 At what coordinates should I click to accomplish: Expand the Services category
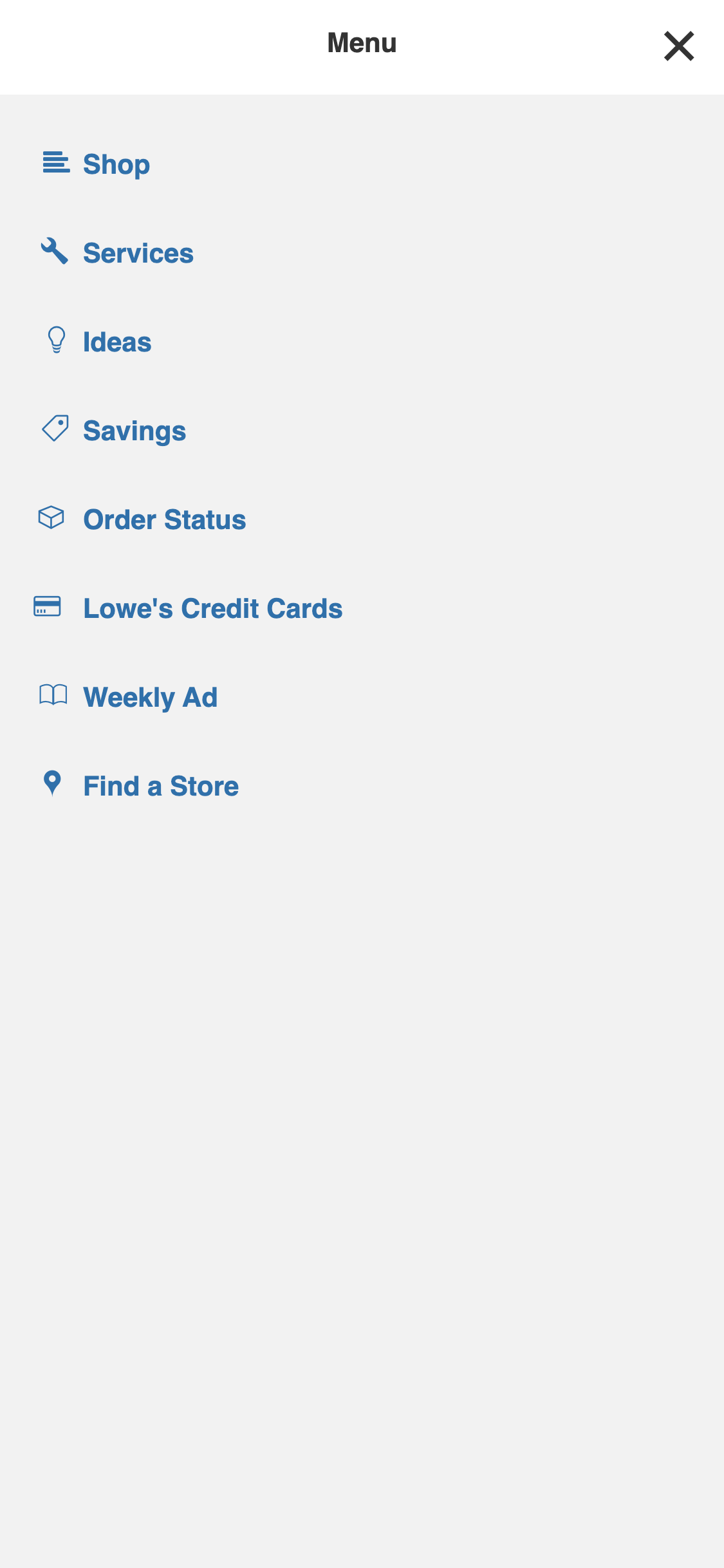(x=138, y=253)
